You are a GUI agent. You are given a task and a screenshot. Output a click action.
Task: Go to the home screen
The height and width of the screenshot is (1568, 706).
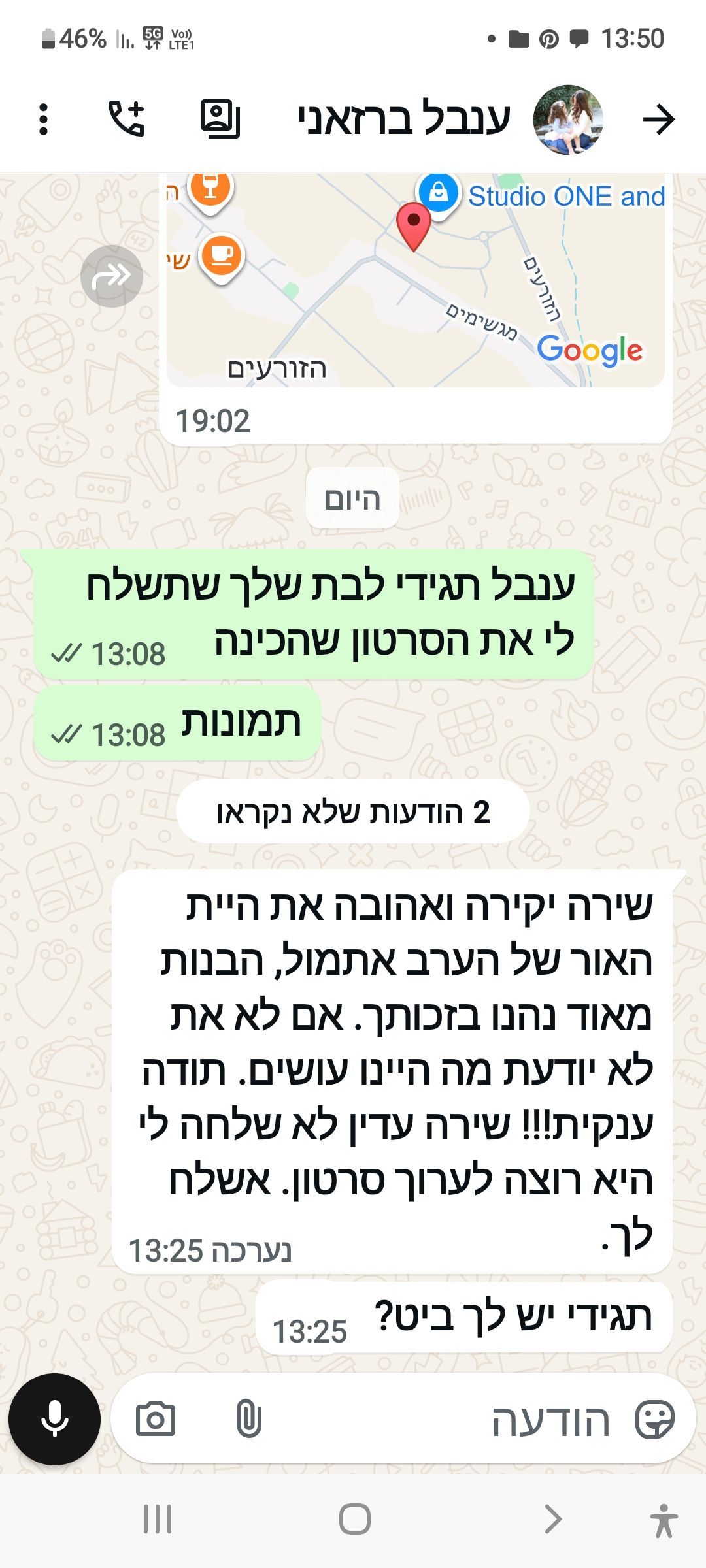click(x=354, y=1518)
